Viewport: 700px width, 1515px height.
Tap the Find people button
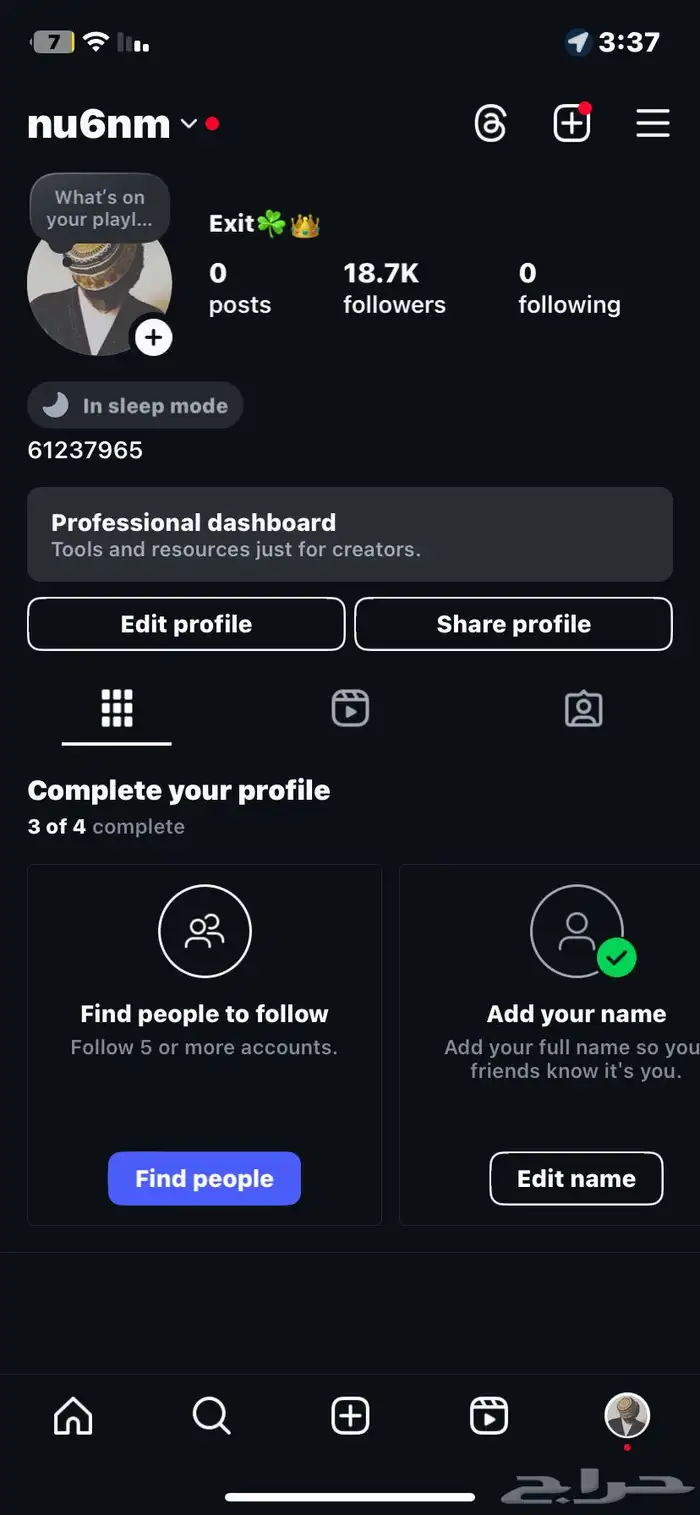pyautogui.click(x=204, y=1178)
